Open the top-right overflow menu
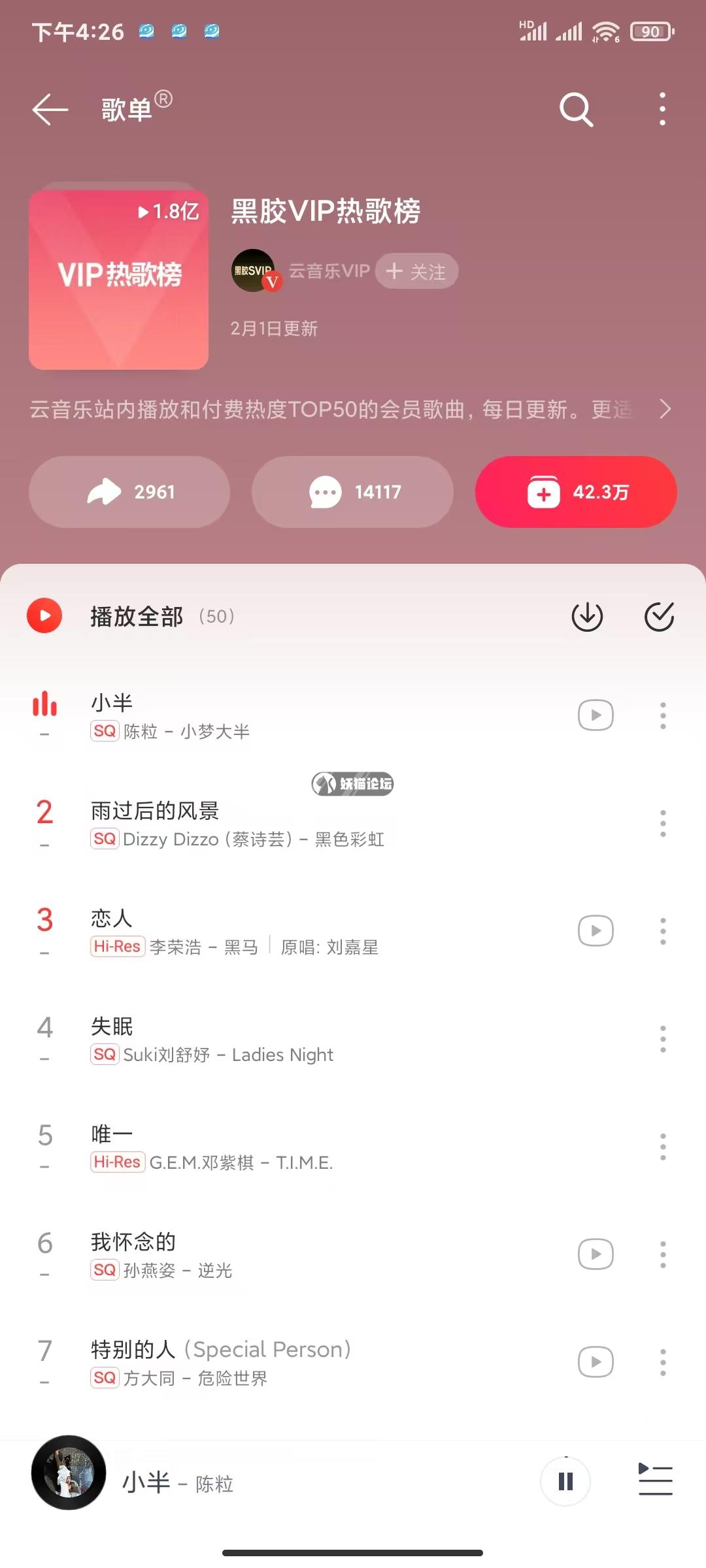Viewport: 706px width, 1568px height. pyautogui.click(x=662, y=109)
